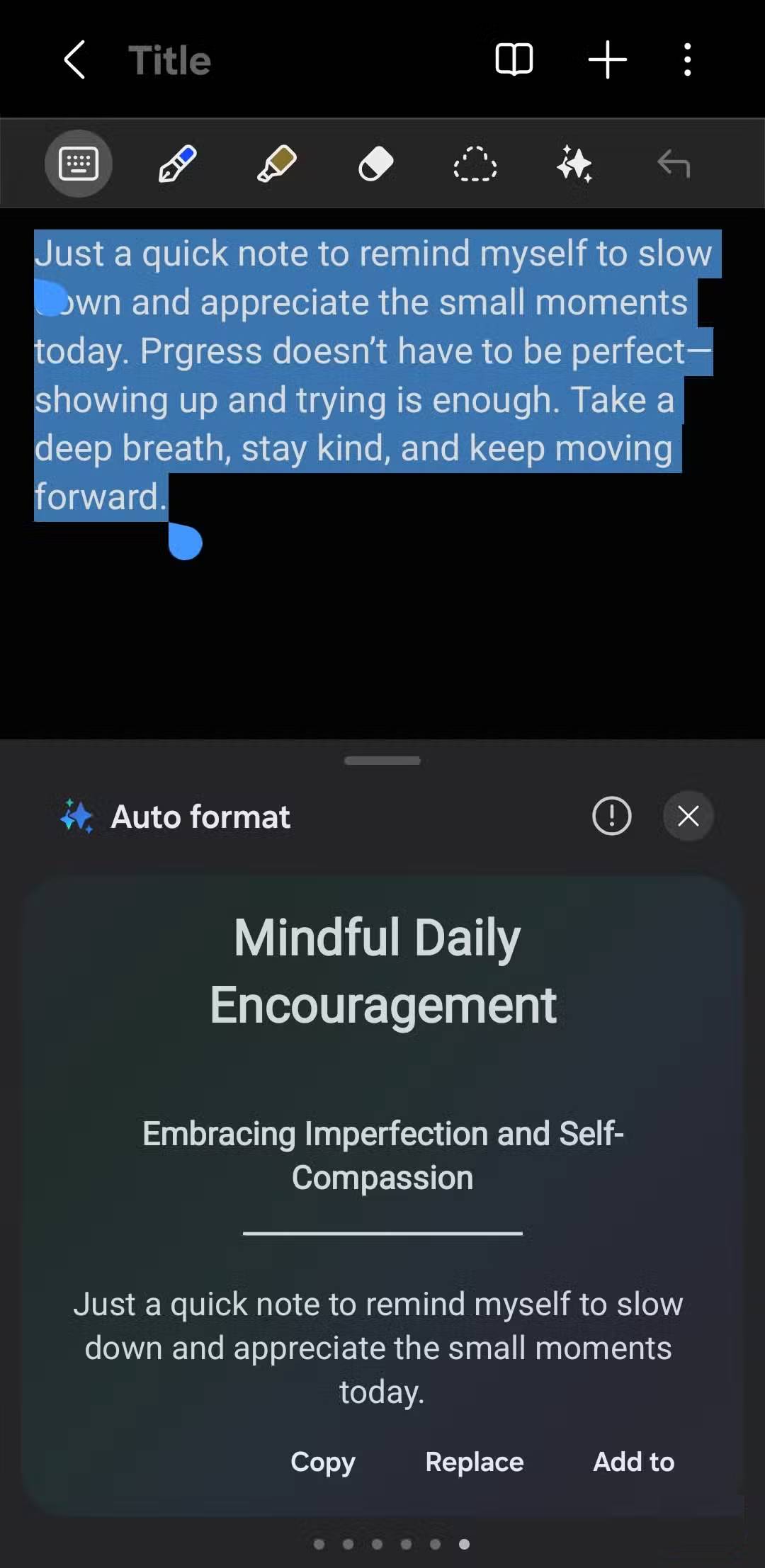Open reading mode book icon
765x1568 pixels.
point(514,59)
